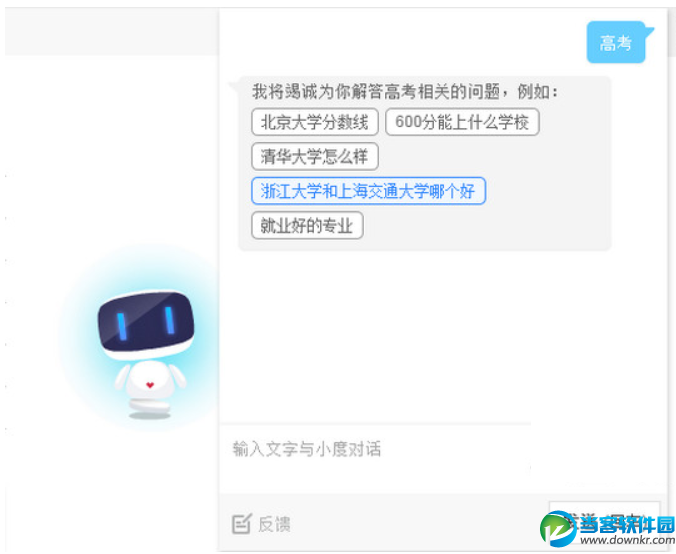This screenshot has width=676, height=554.
Task: Open the 反馈 feedback option
Action: (262, 524)
